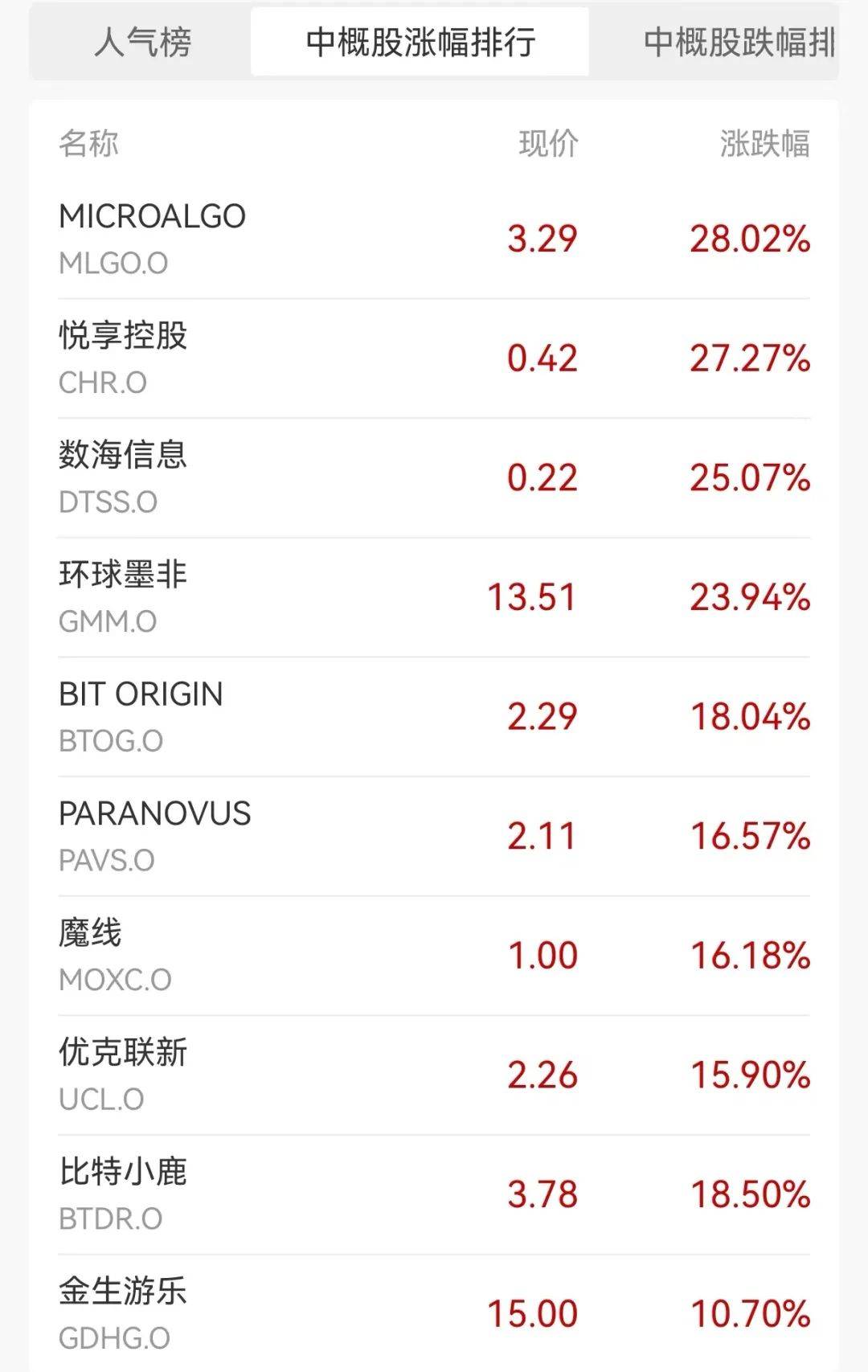The width and height of the screenshot is (868, 1372).
Task: Switch to the 人气榜 tab
Action: [x=142, y=43]
